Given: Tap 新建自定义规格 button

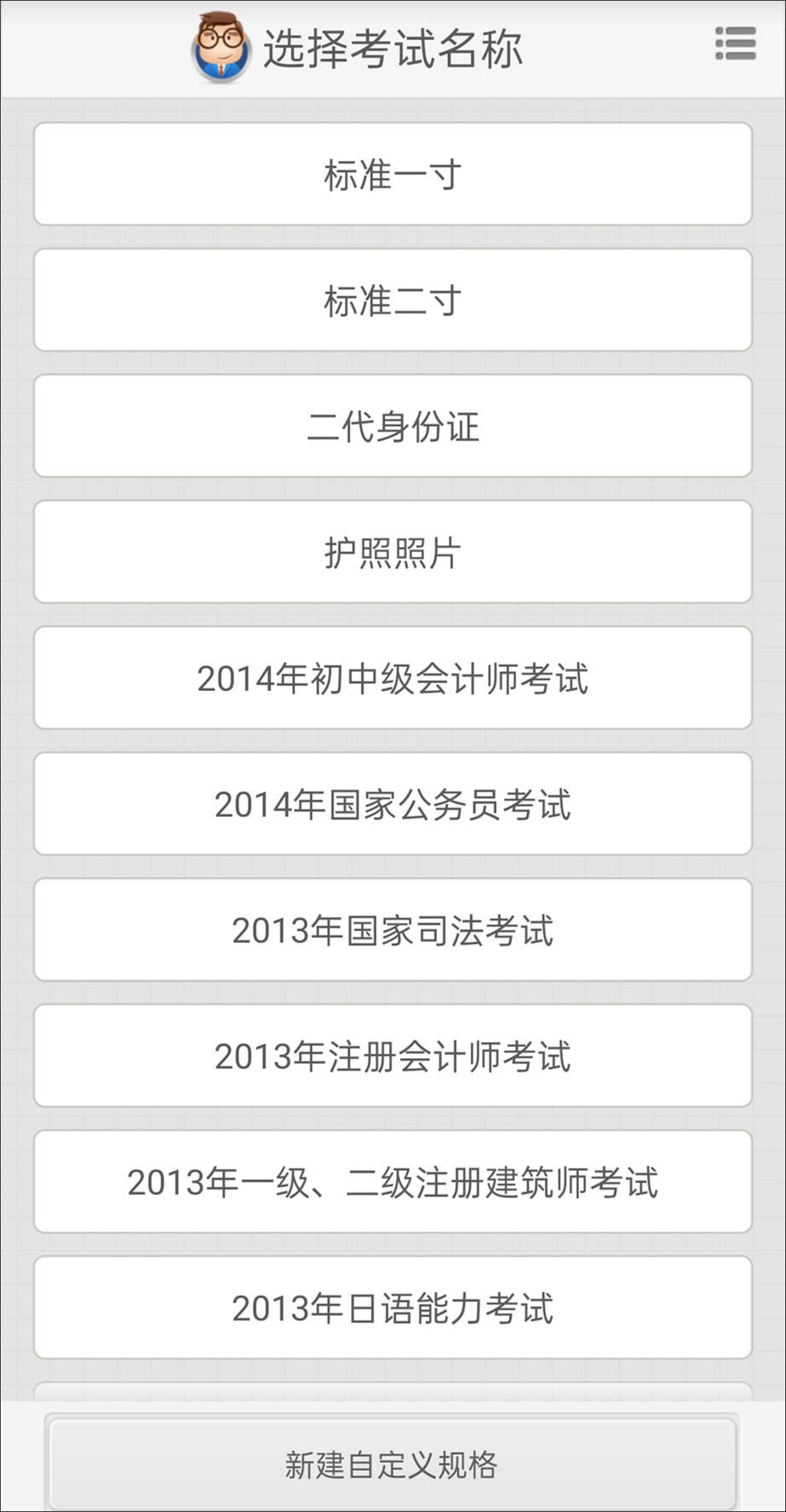Looking at the screenshot, I should coord(392,1464).
